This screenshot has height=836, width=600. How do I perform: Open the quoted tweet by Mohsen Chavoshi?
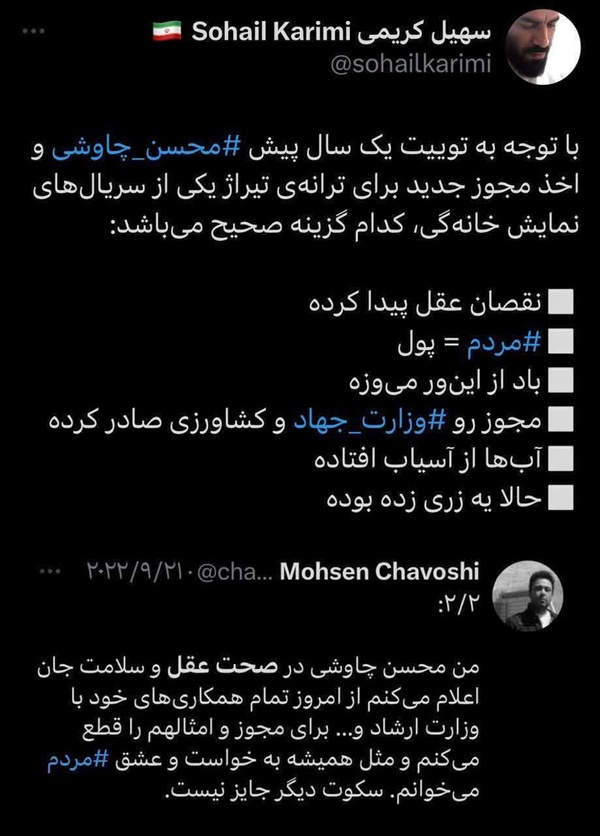(260, 682)
